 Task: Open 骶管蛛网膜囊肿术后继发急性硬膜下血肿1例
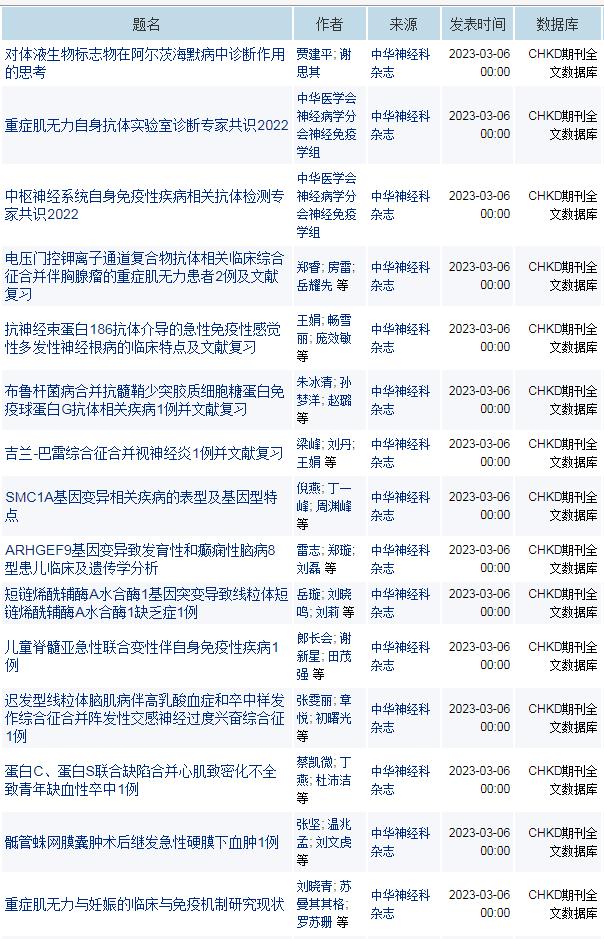[142, 843]
